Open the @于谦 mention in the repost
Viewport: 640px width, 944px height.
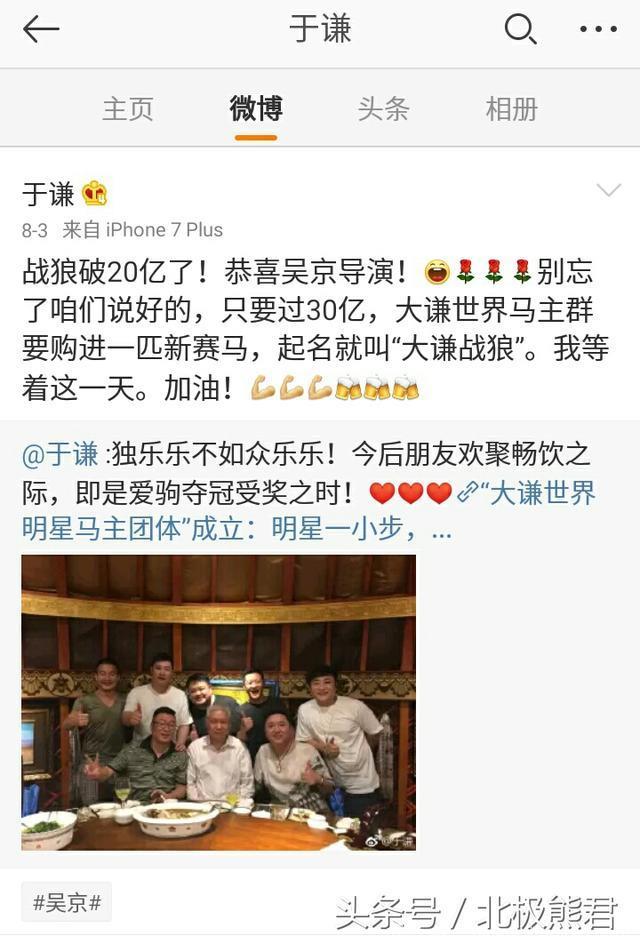click(x=60, y=456)
